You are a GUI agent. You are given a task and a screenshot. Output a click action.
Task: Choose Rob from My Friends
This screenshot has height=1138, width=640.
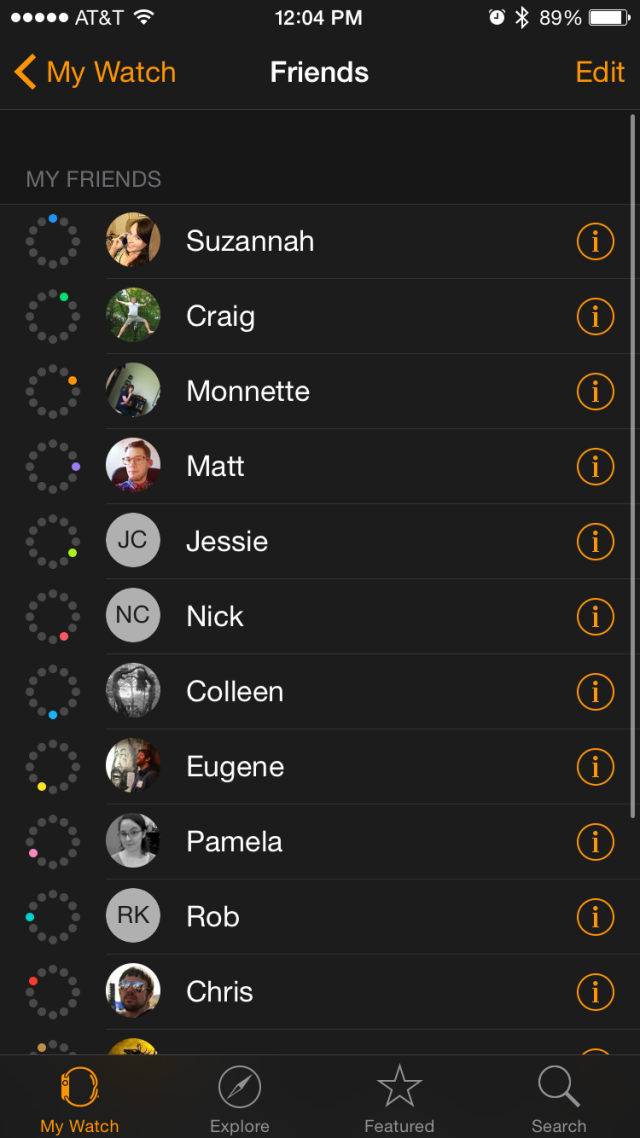click(x=213, y=917)
